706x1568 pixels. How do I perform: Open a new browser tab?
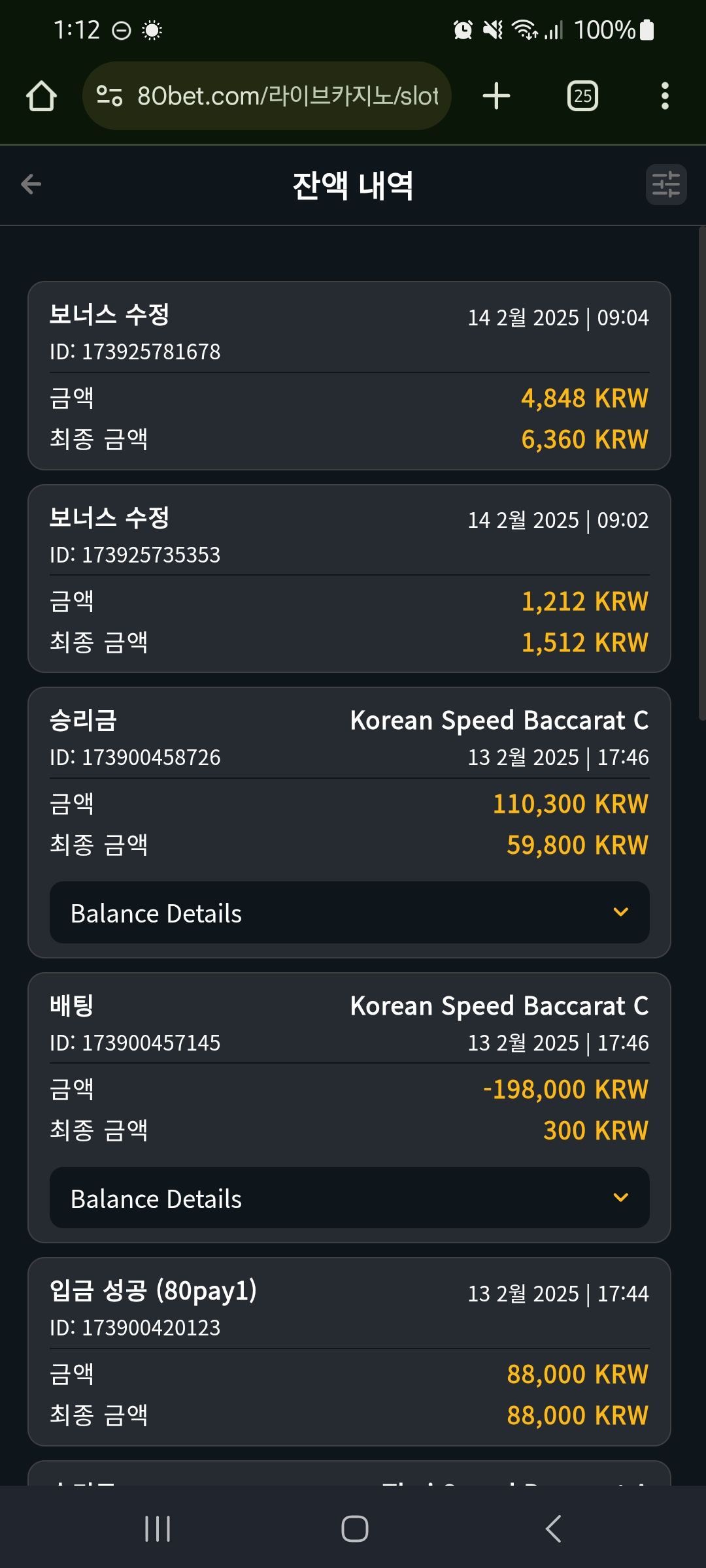click(x=496, y=96)
